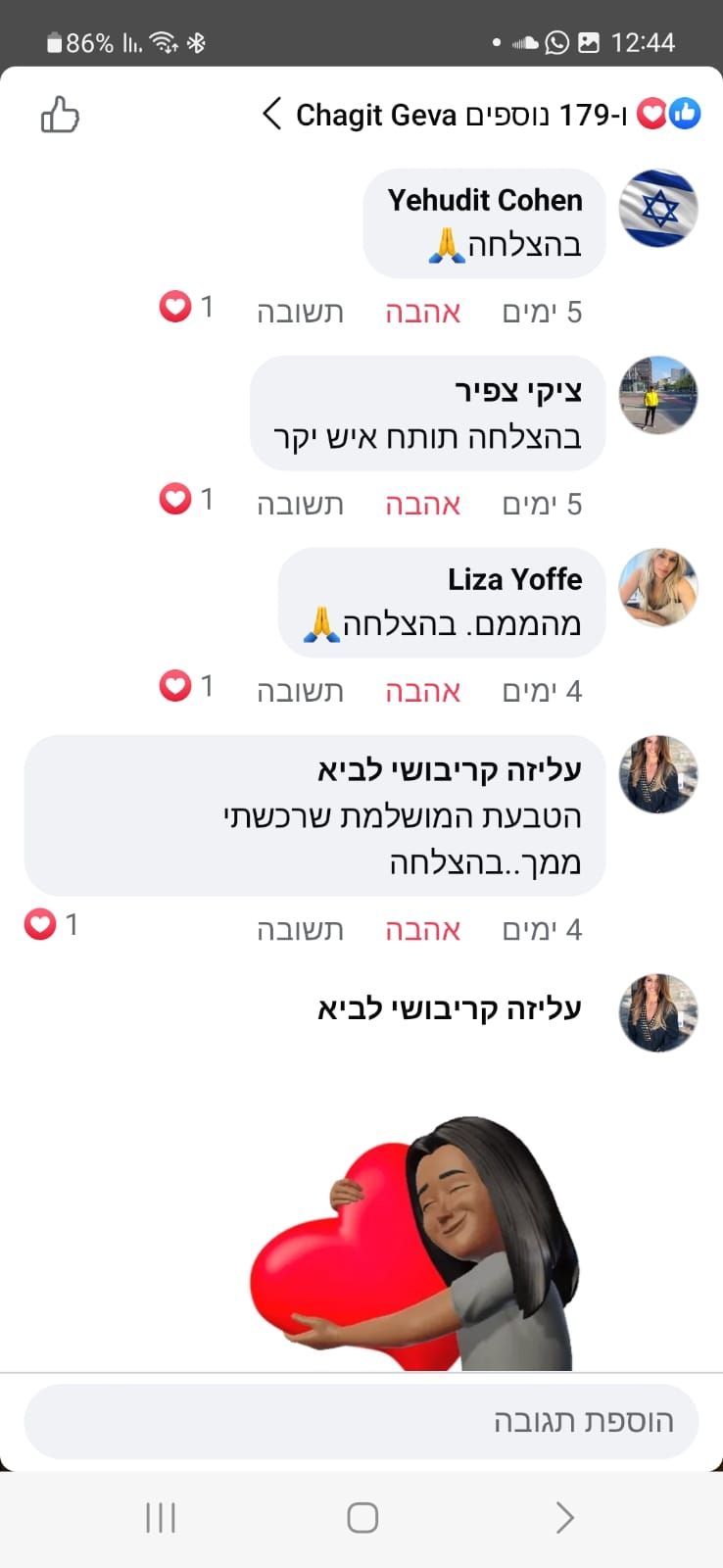Viewport: 723px width, 1568px height.
Task: Open ציקי צפיר's profile picture
Action: 658,395
